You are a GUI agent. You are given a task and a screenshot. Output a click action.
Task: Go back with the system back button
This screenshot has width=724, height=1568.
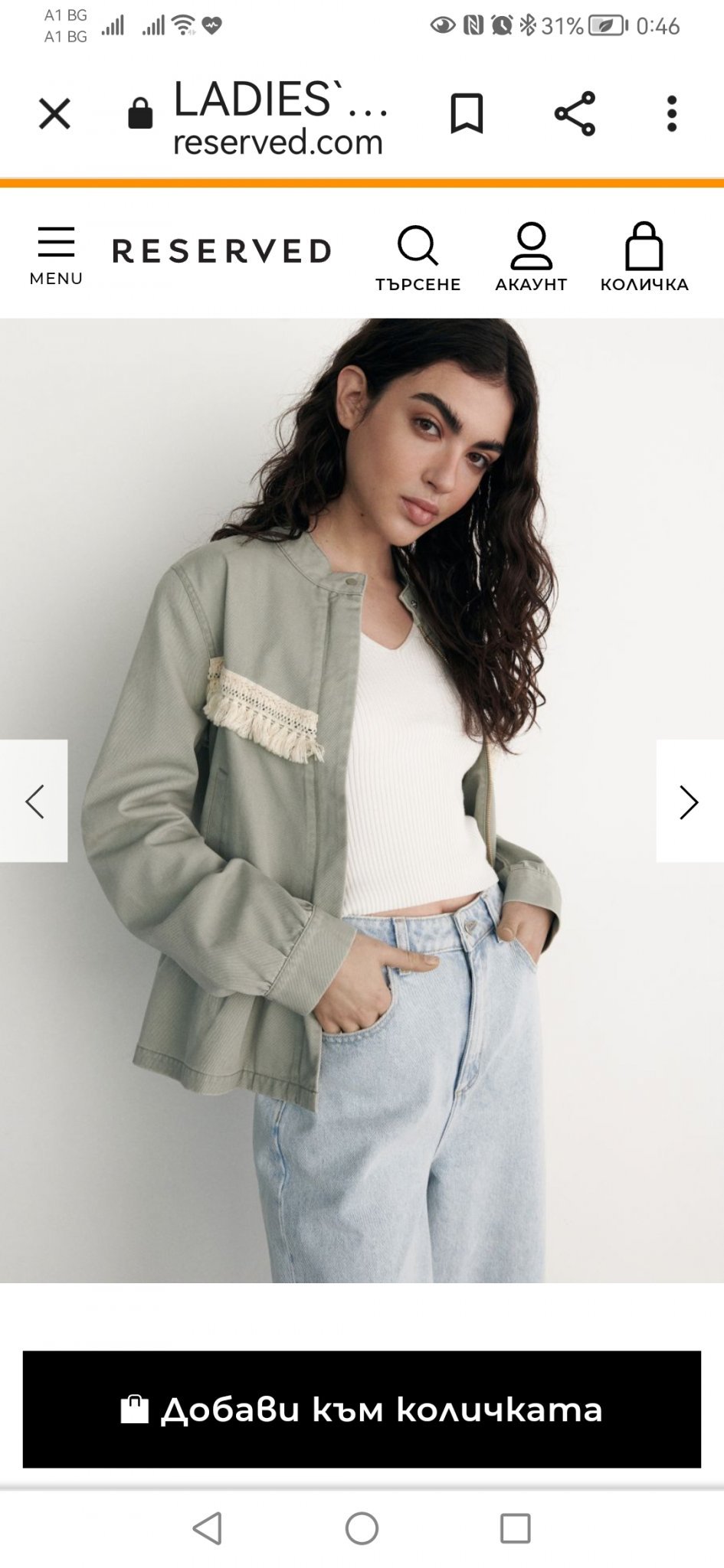(x=208, y=1528)
